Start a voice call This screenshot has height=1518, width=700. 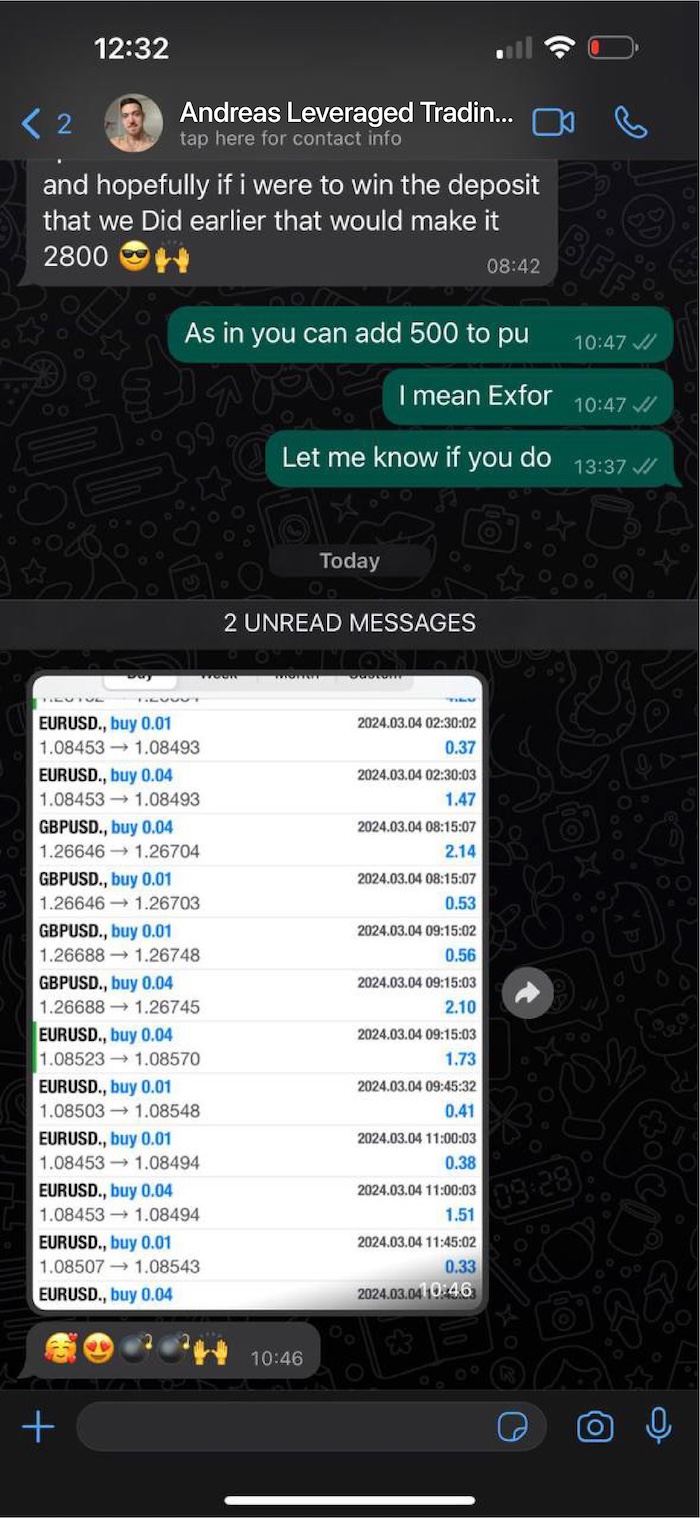click(631, 122)
